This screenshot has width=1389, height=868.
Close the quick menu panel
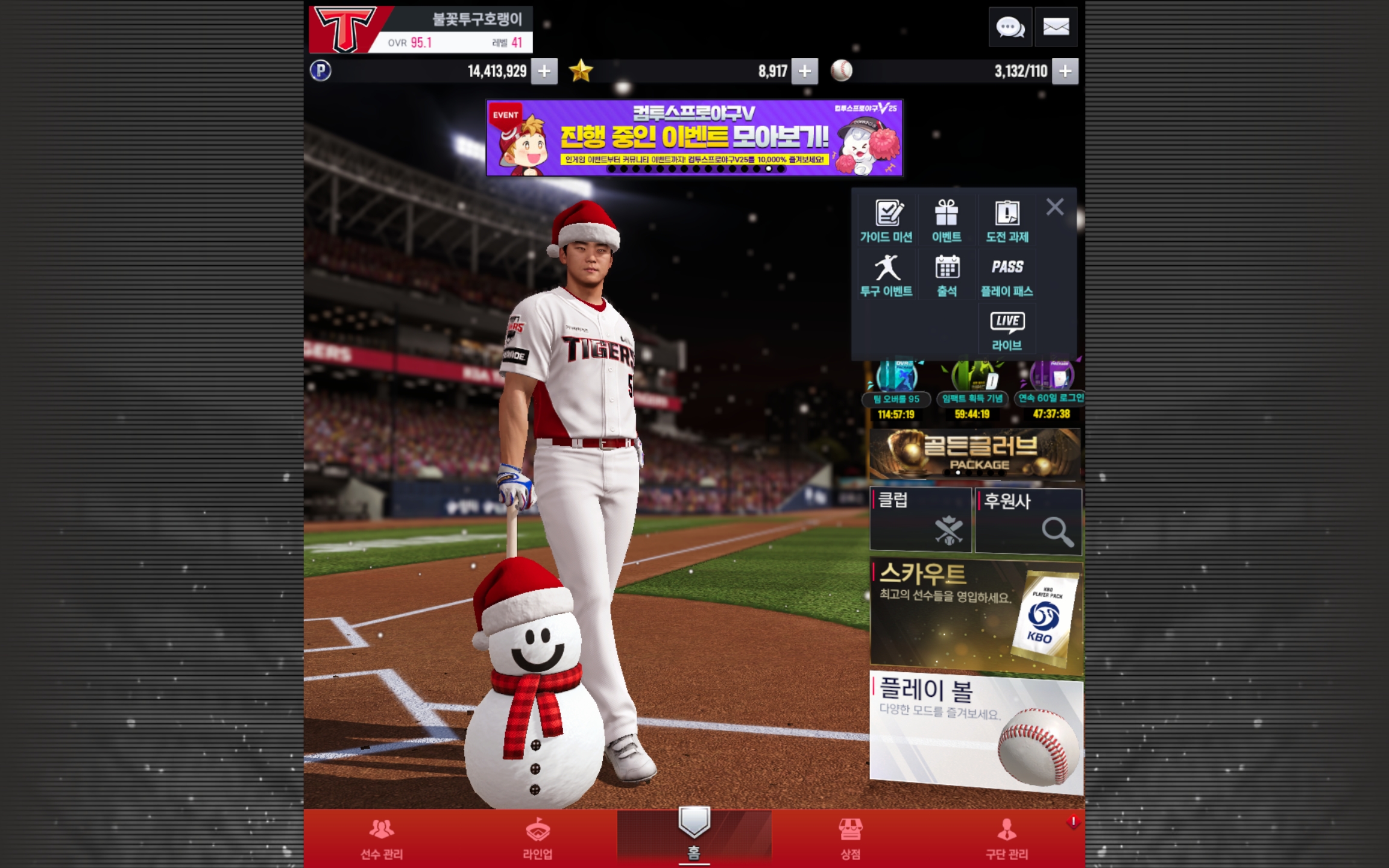[x=1054, y=207]
